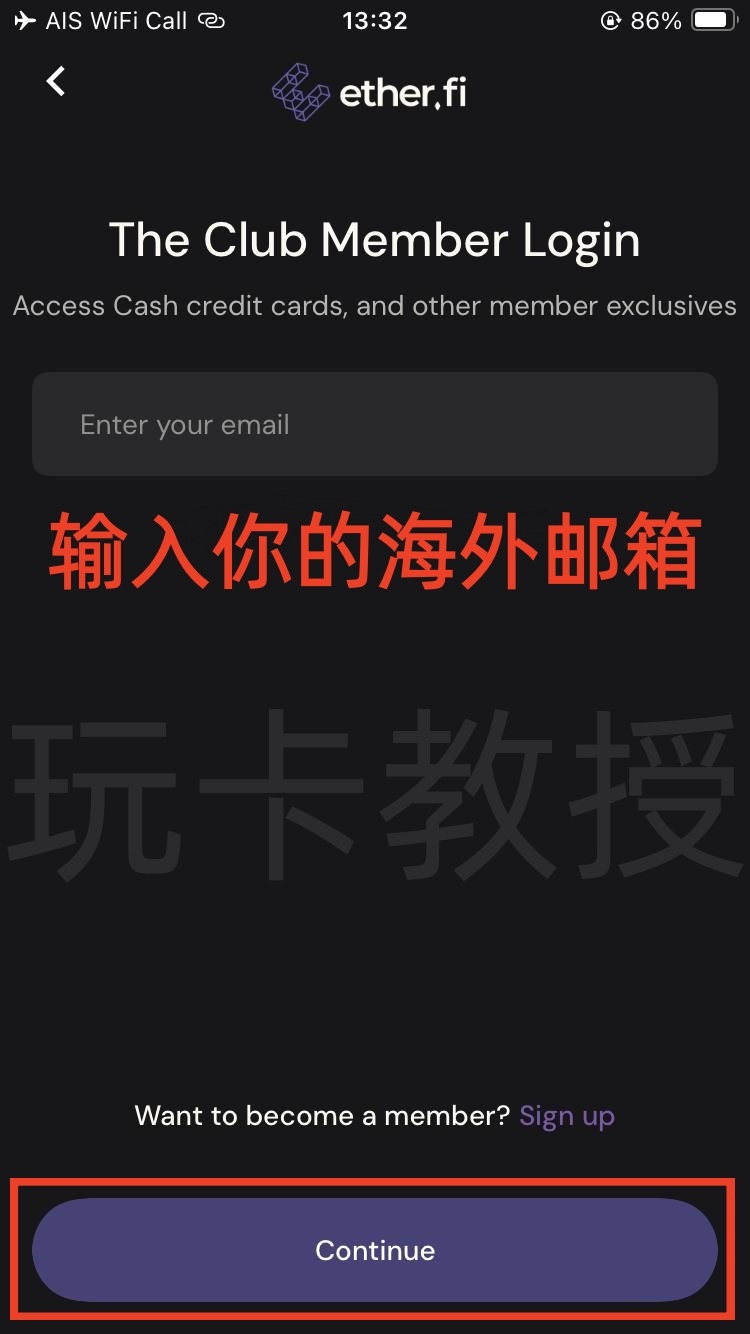Go back using the top-left arrow

point(57,82)
